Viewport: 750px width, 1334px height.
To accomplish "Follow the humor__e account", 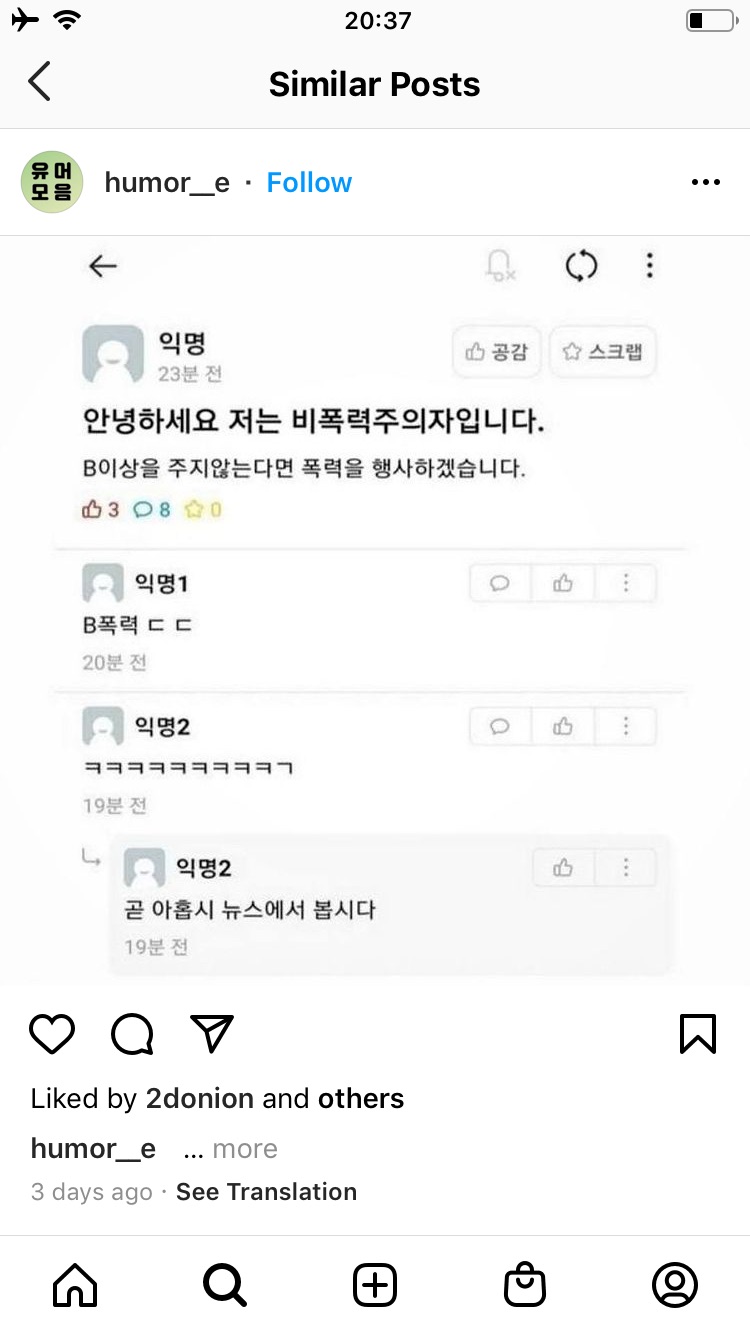I will point(309,183).
